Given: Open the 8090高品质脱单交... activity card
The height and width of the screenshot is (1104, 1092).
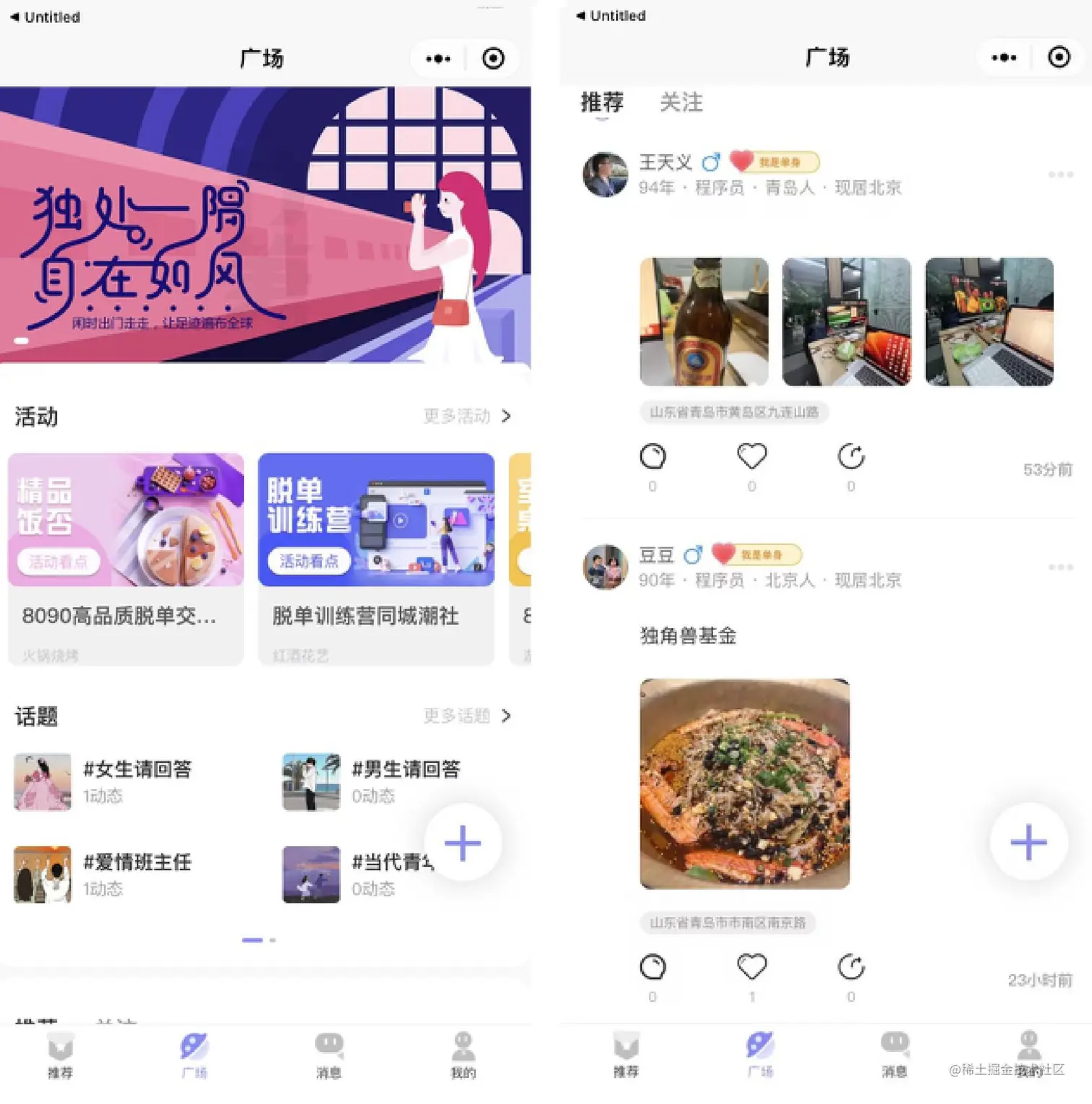Looking at the screenshot, I should 126,558.
